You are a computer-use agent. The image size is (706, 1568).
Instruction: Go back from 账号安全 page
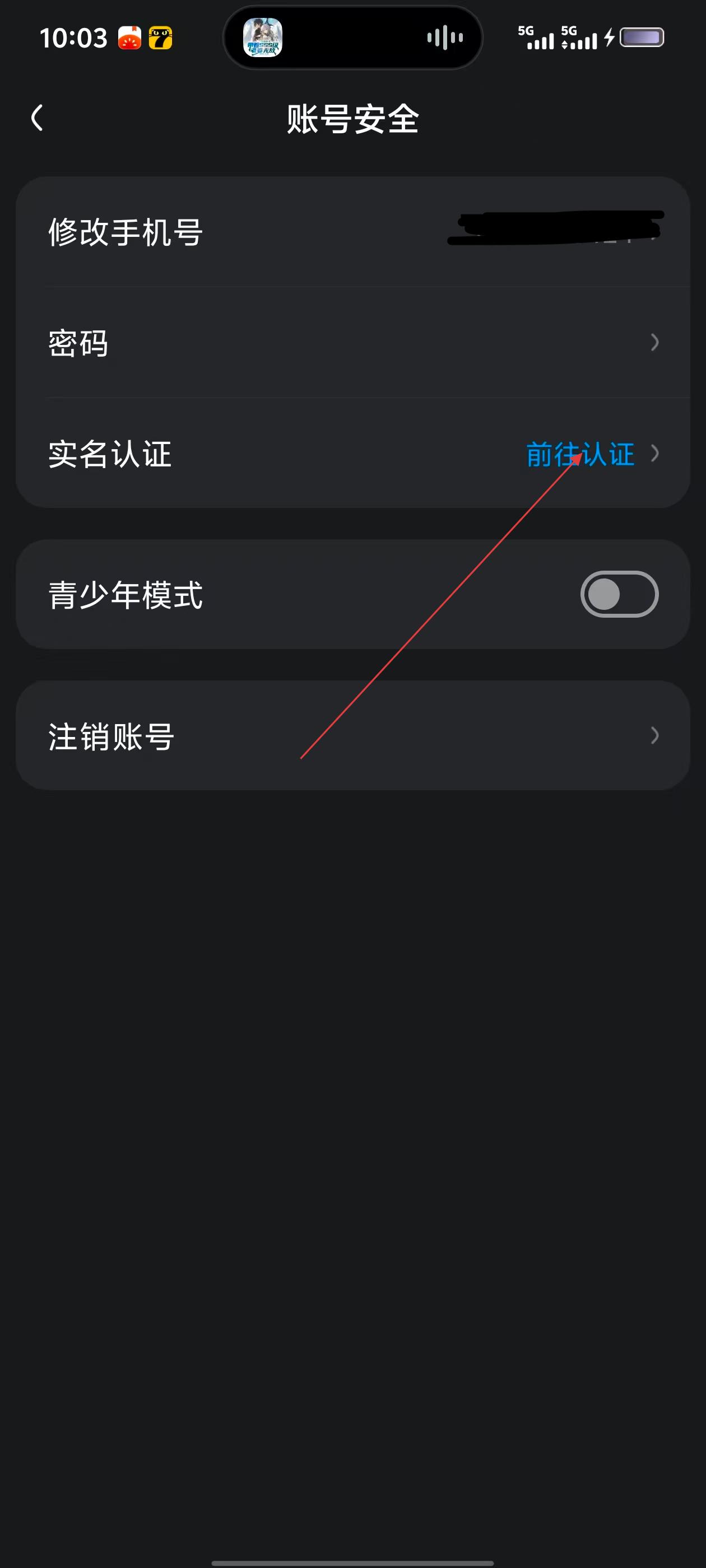(x=37, y=118)
